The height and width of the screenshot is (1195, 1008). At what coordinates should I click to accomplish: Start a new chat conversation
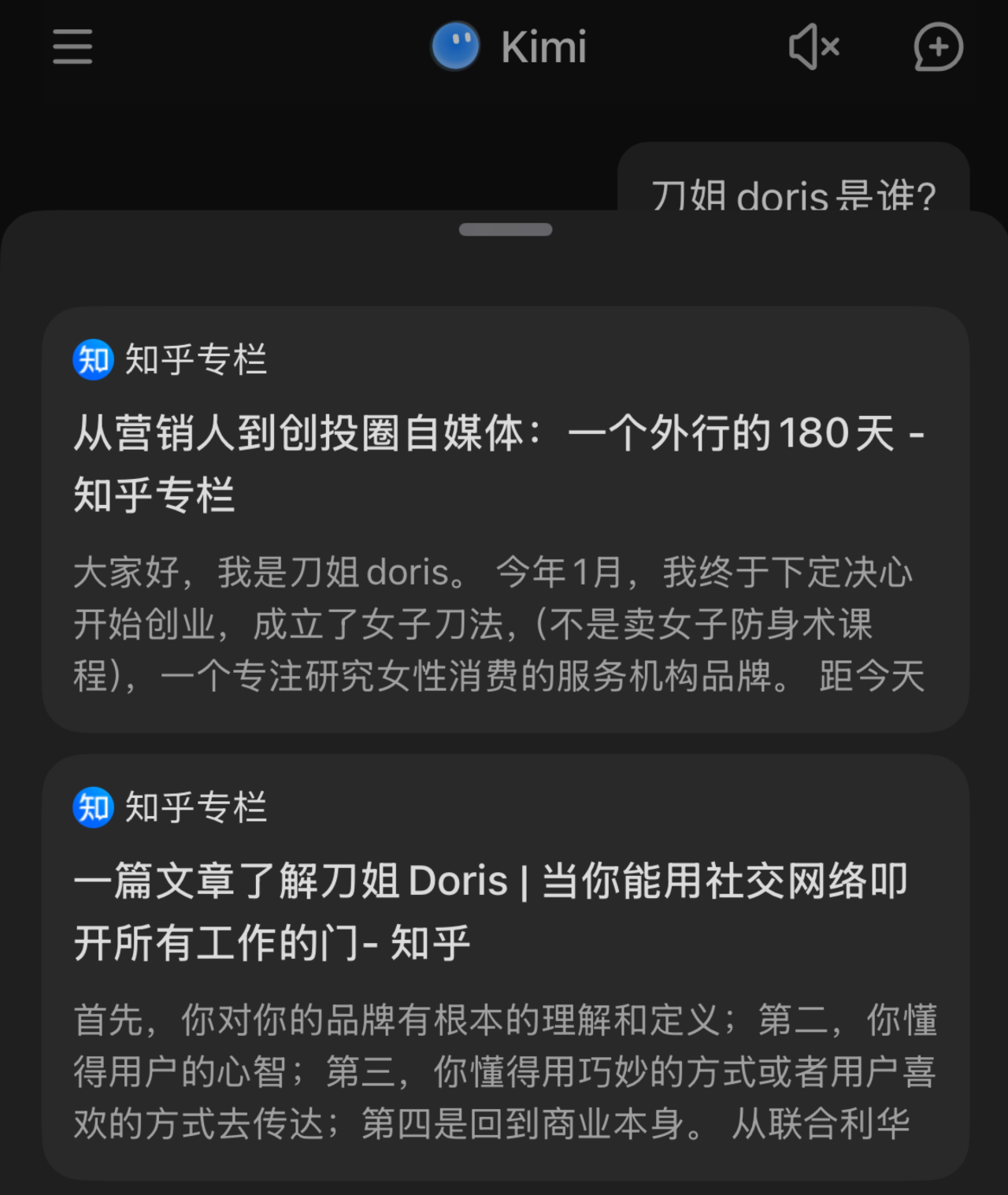[937, 47]
